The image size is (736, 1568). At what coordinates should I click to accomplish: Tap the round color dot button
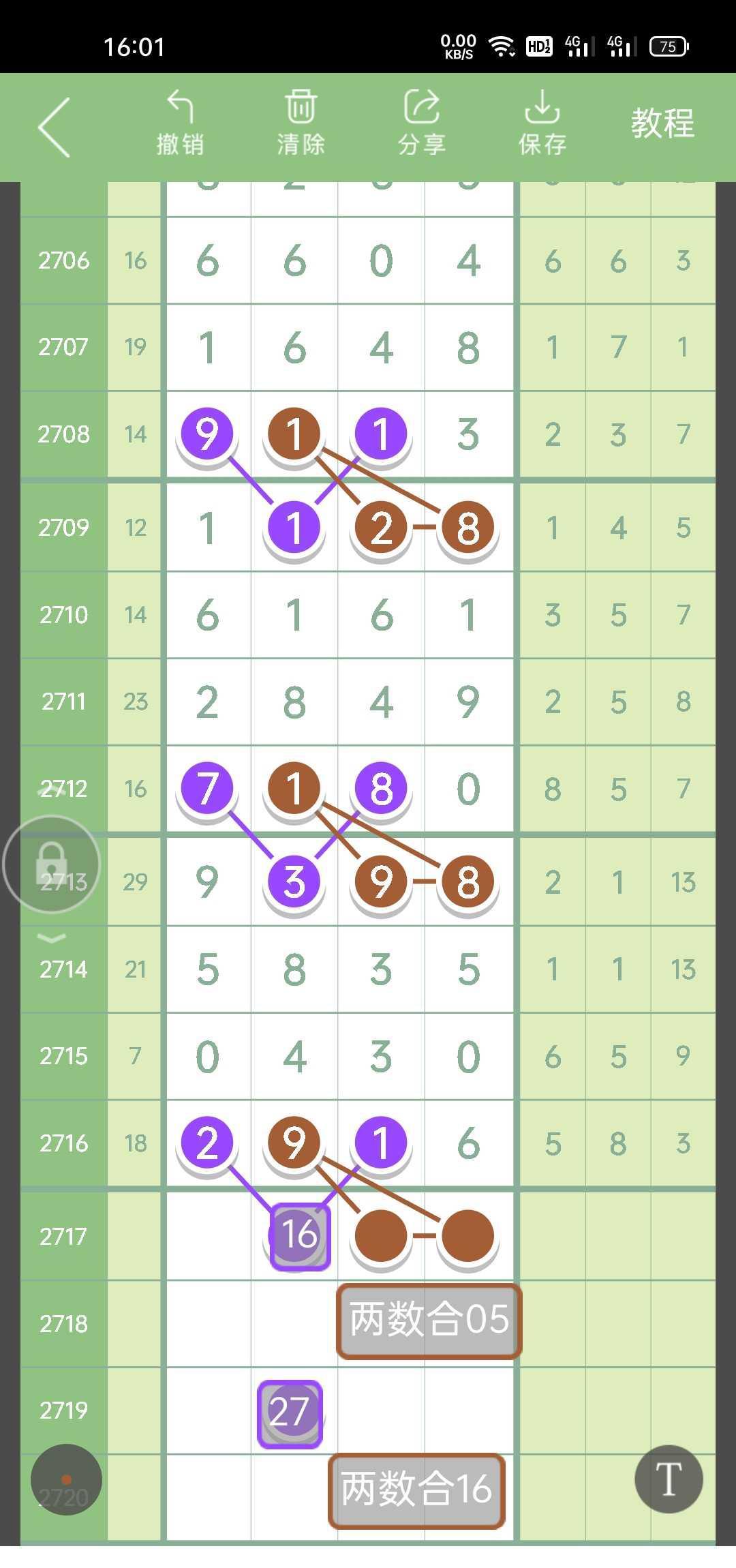[x=66, y=1479]
